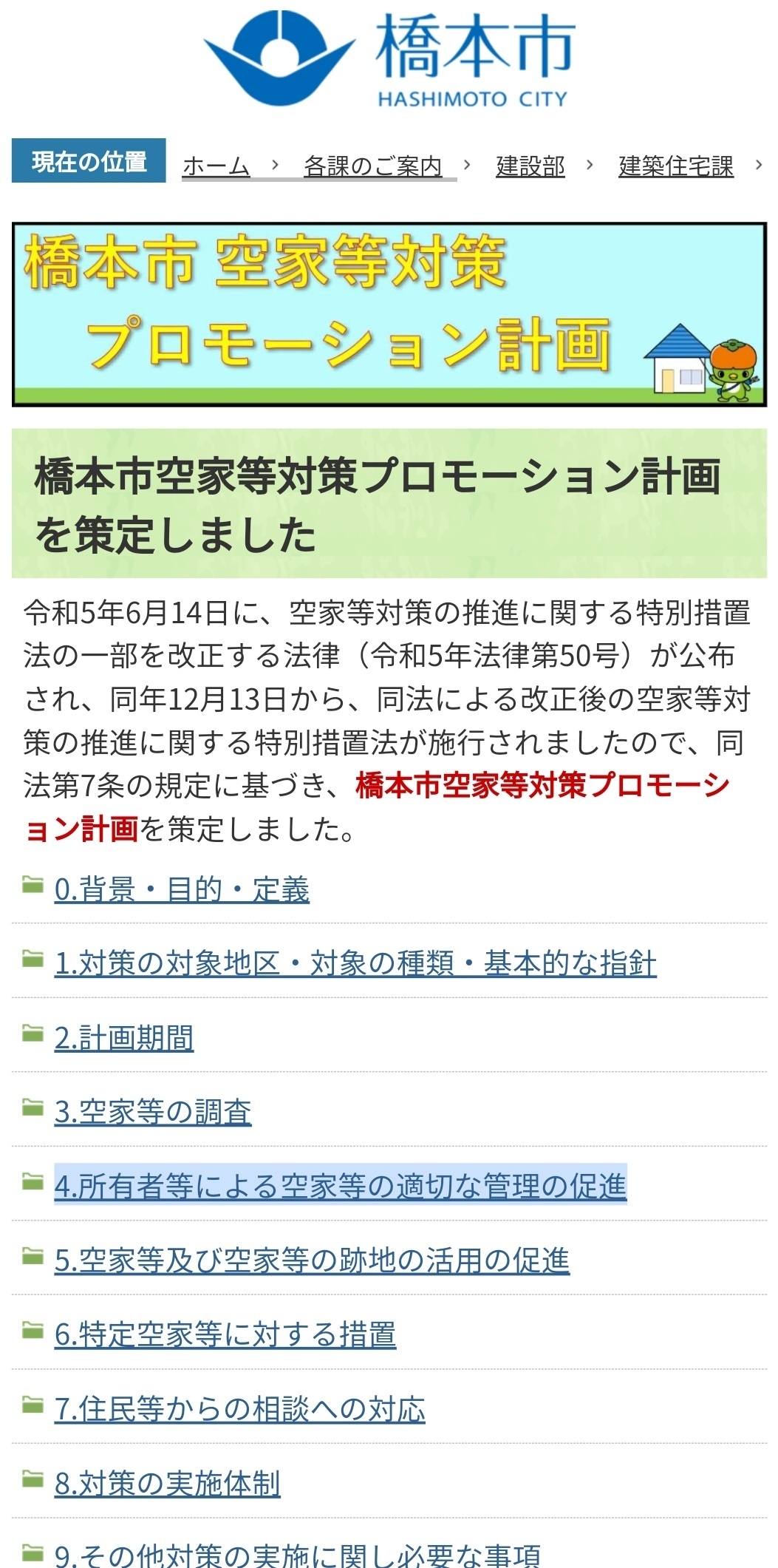Open 9.その他対策の実施に関し必要な事項
Image resolution: width=778 pixels, height=1568 pixels.
click(x=297, y=1554)
